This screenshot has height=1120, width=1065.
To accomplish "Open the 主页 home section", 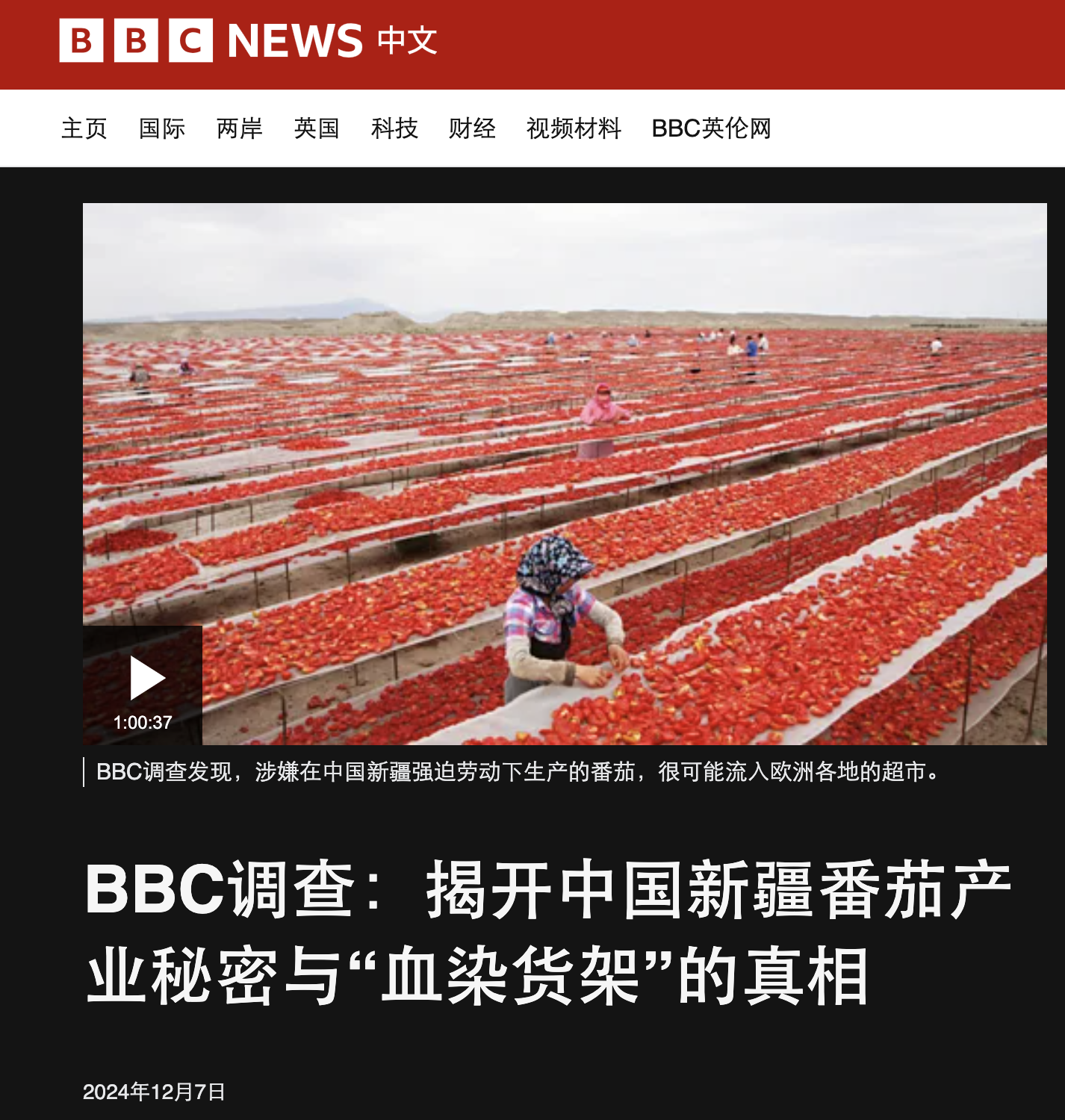I will [84, 128].
